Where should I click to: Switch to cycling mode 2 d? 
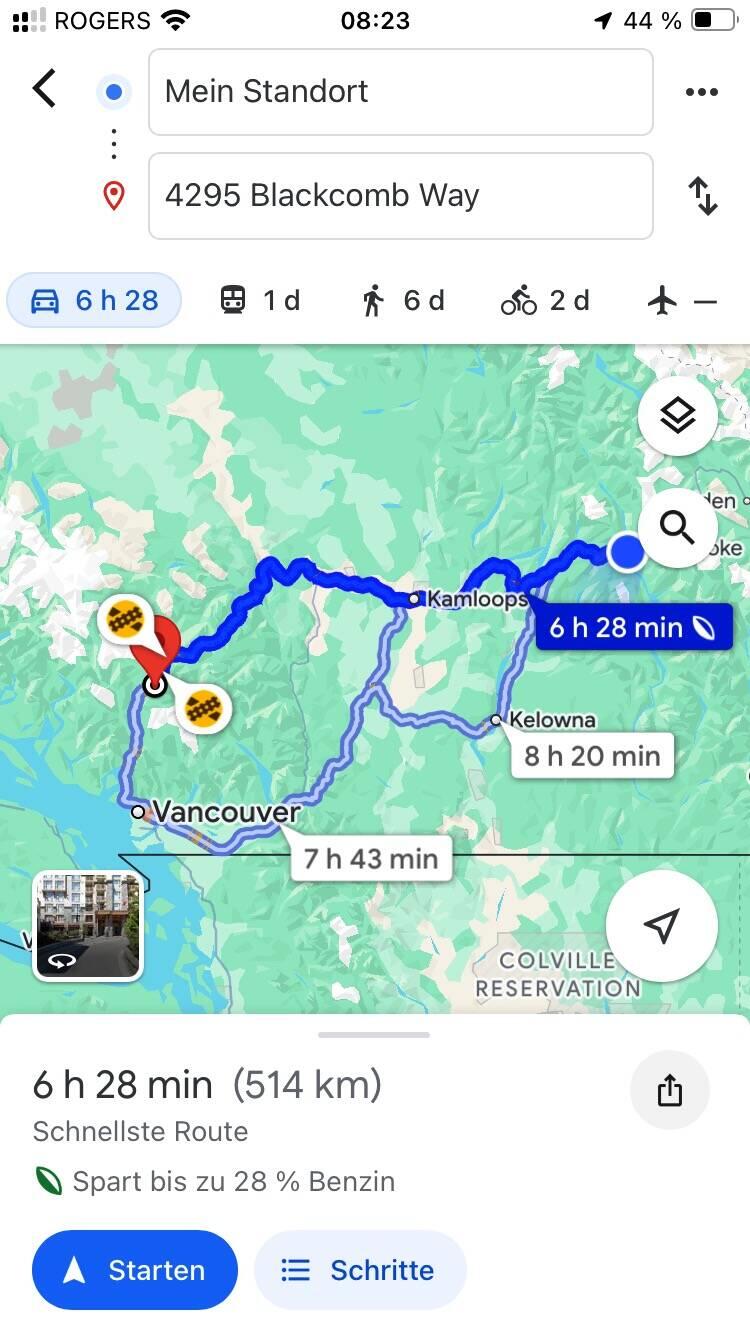[x=545, y=300]
